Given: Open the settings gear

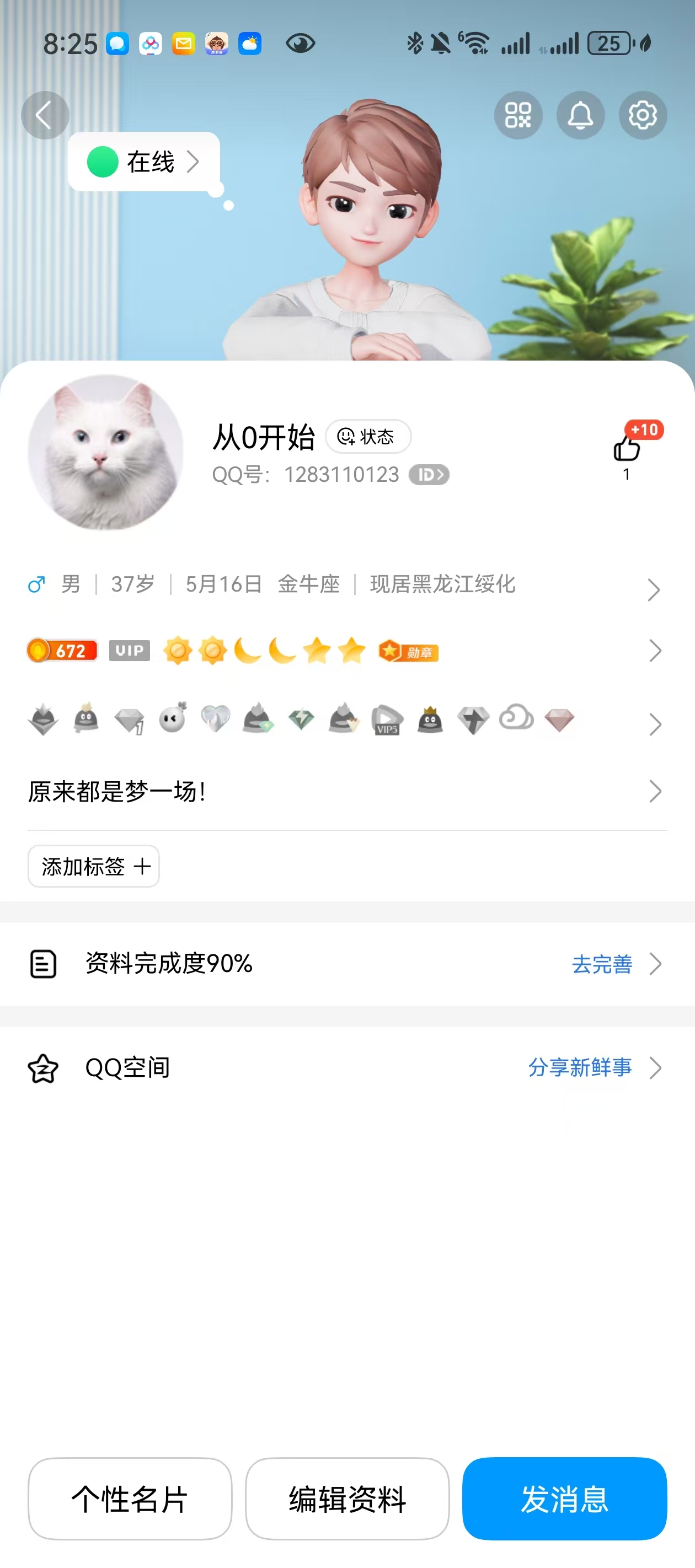Looking at the screenshot, I should 643,115.
